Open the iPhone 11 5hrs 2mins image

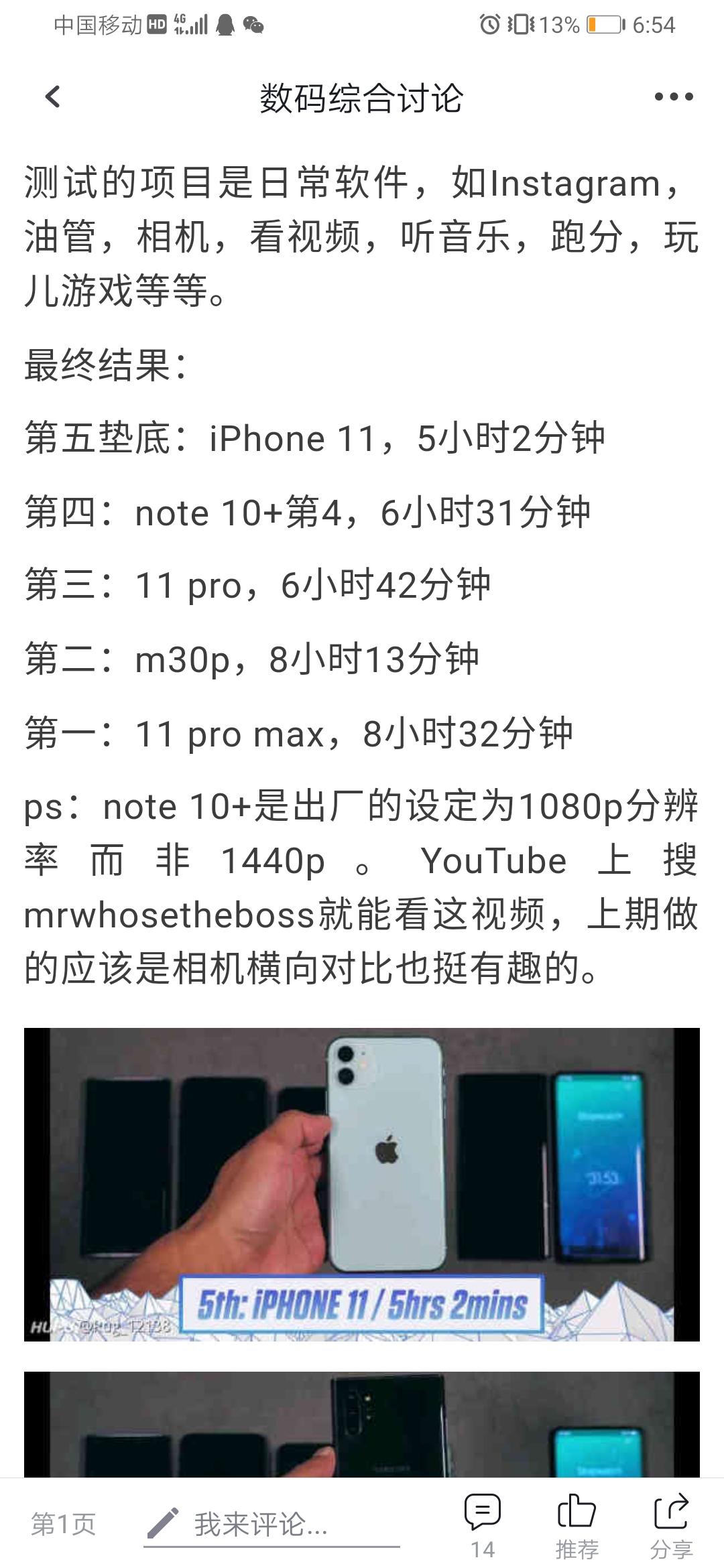coord(362,1184)
